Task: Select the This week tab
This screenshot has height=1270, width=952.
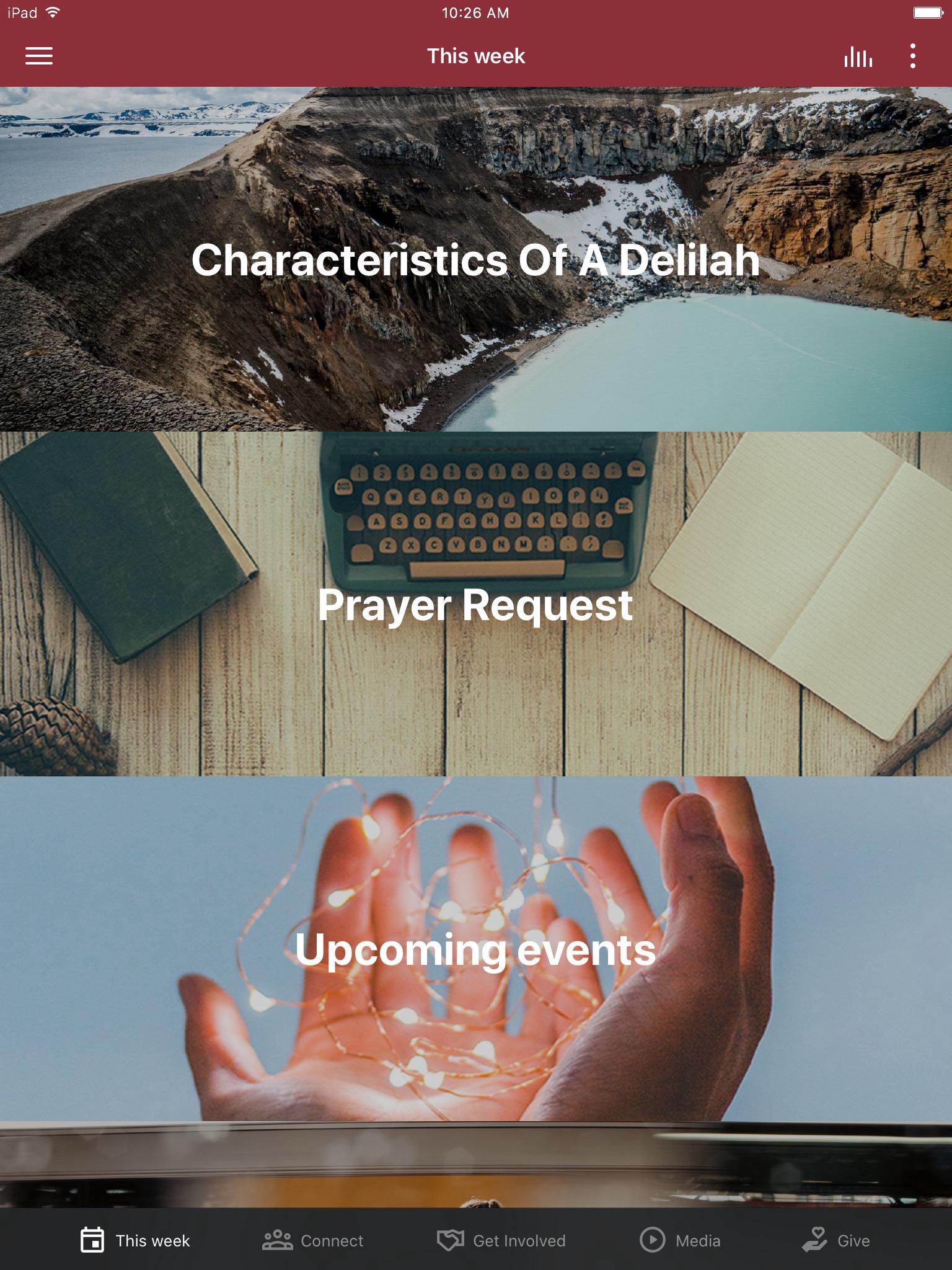Action: click(135, 1240)
